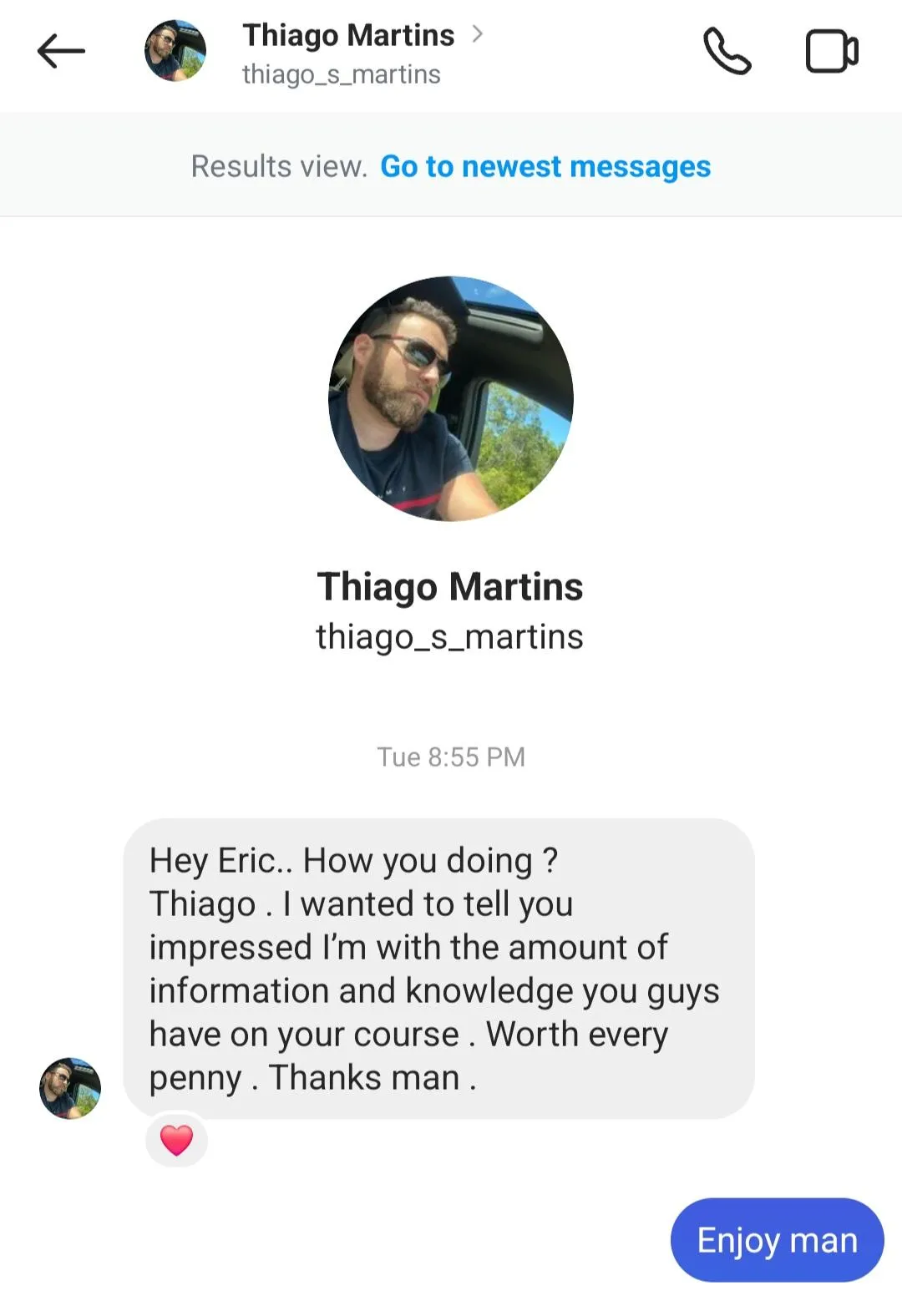The image size is (902, 1316).
Task: Start a video call with Thiago Martins
Action: 831,52
